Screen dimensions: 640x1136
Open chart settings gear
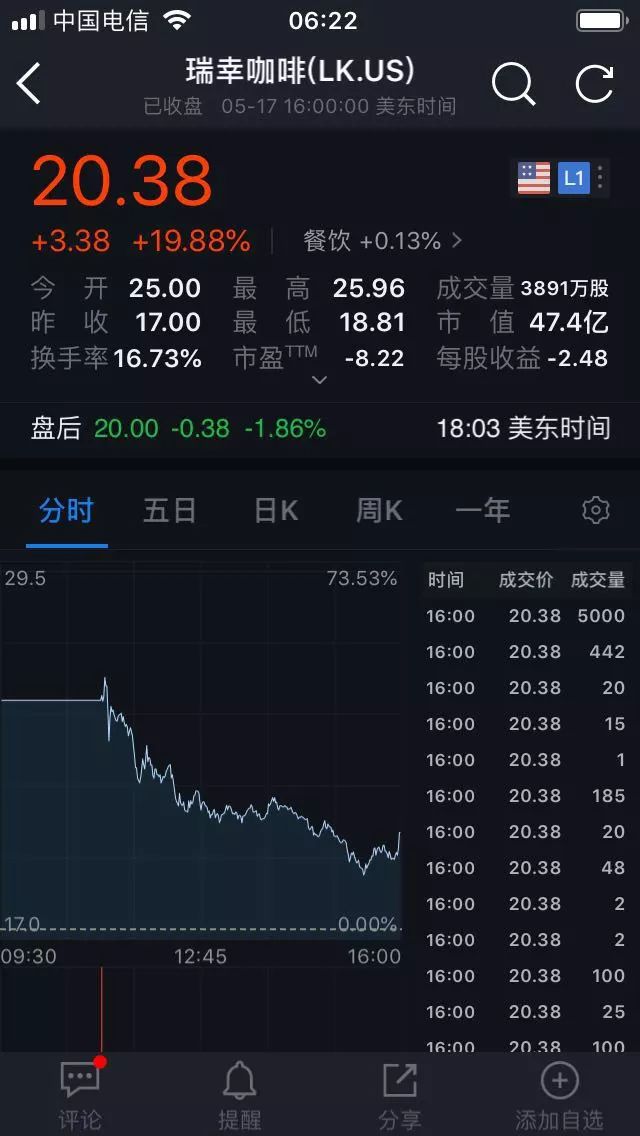[595, 511]
